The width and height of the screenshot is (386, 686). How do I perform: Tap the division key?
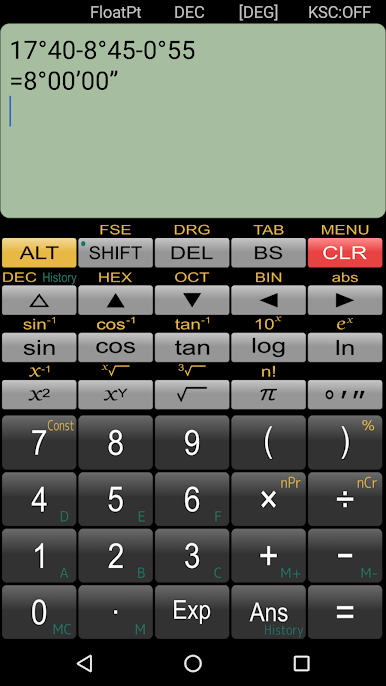(345, 499)
